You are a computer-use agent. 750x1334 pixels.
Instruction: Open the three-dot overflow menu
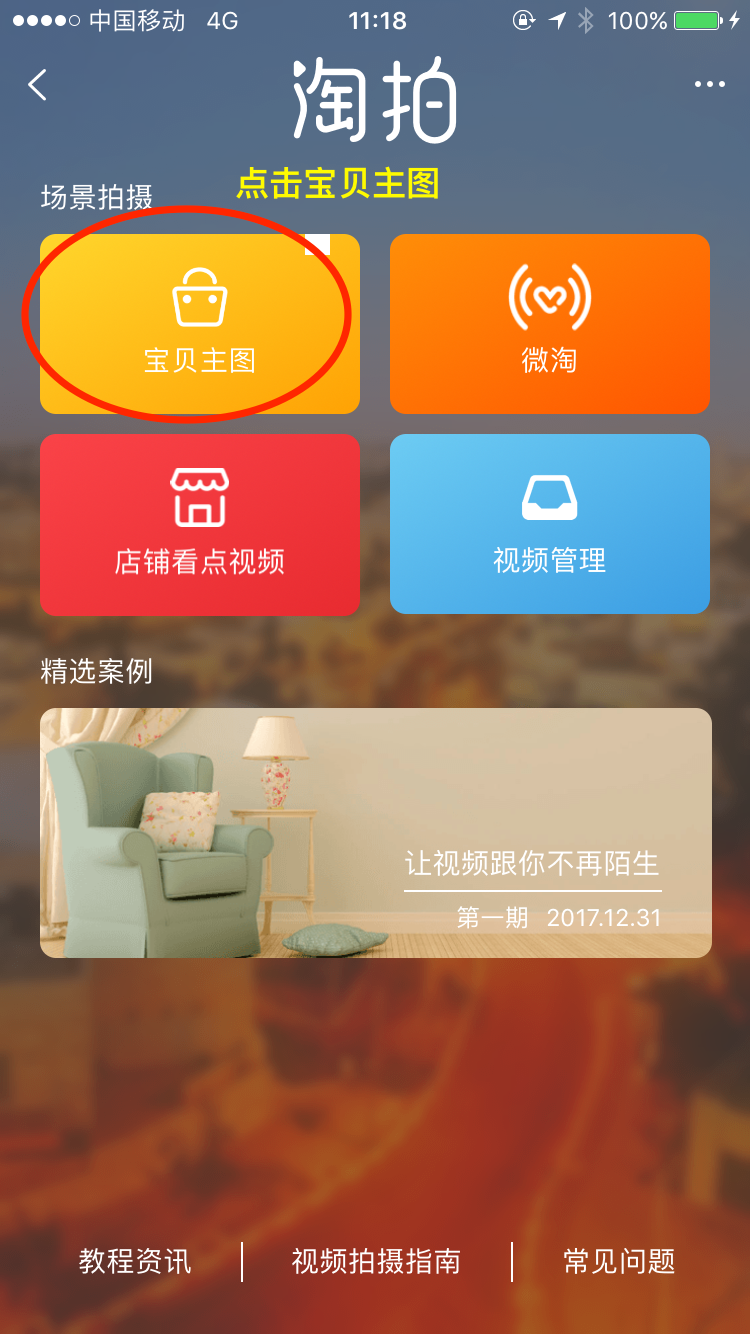pyautogui.click(x=709, y=85)
